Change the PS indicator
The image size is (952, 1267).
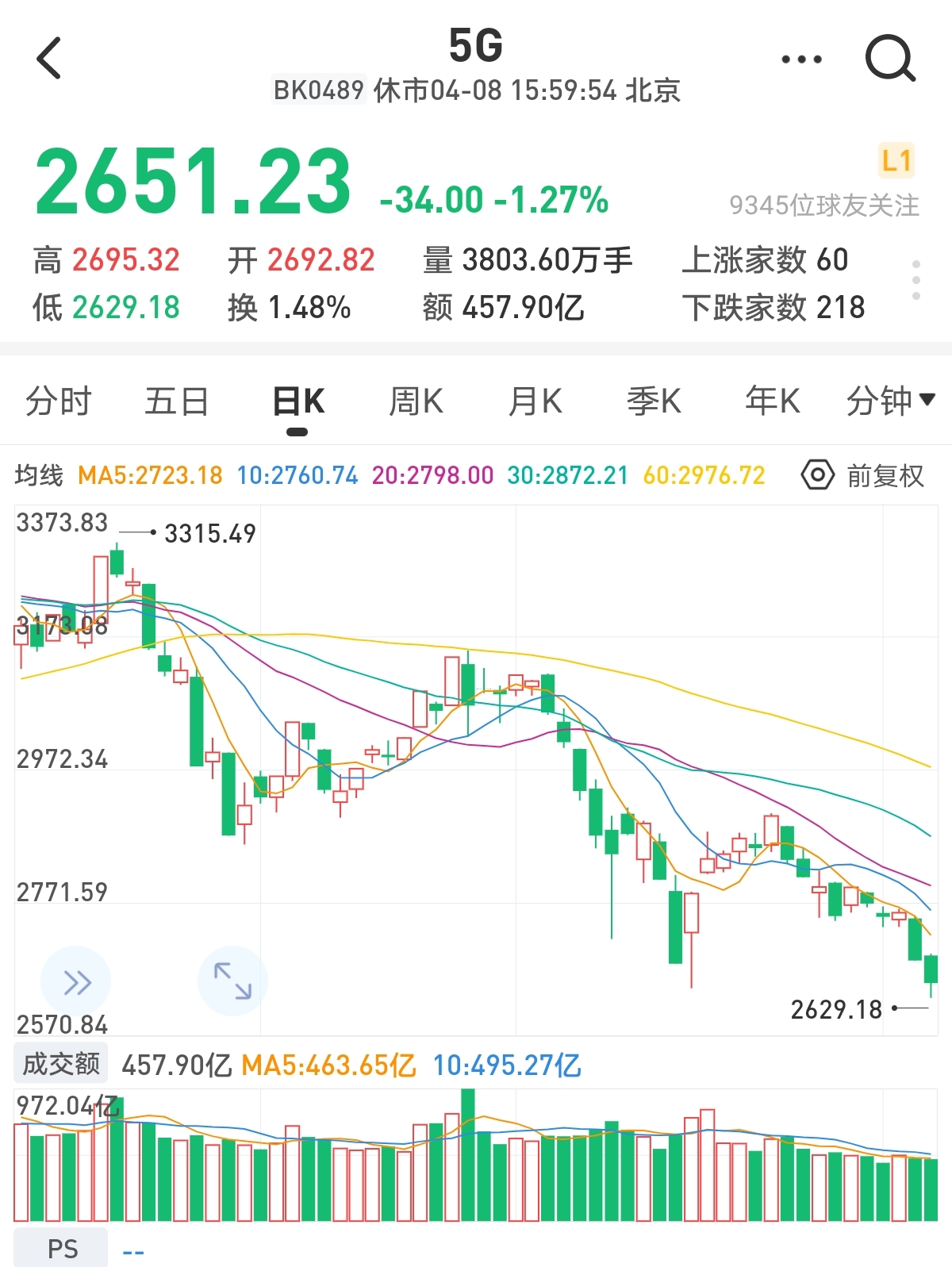[62, 1249]
